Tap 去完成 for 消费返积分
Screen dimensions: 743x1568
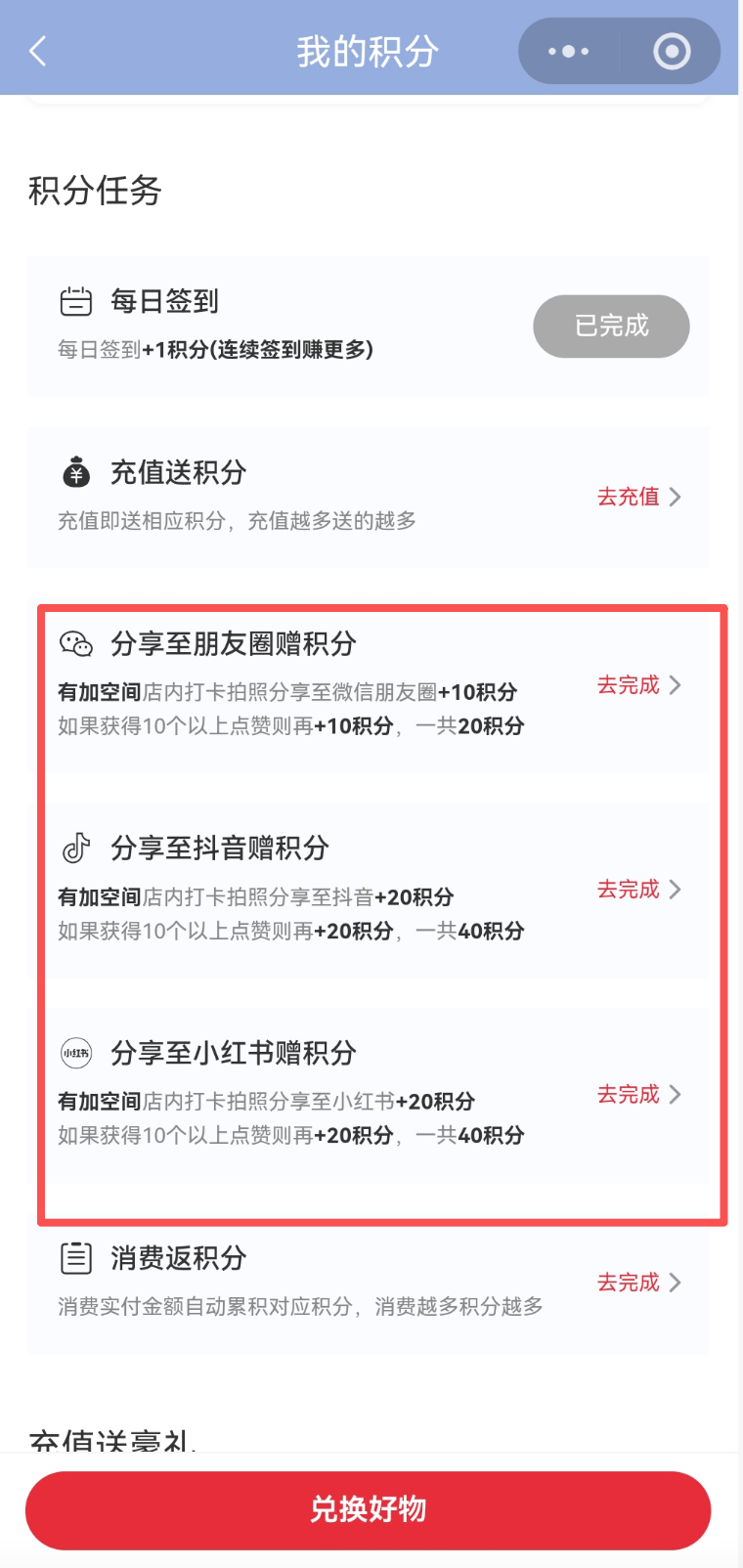coord(638,1283)
